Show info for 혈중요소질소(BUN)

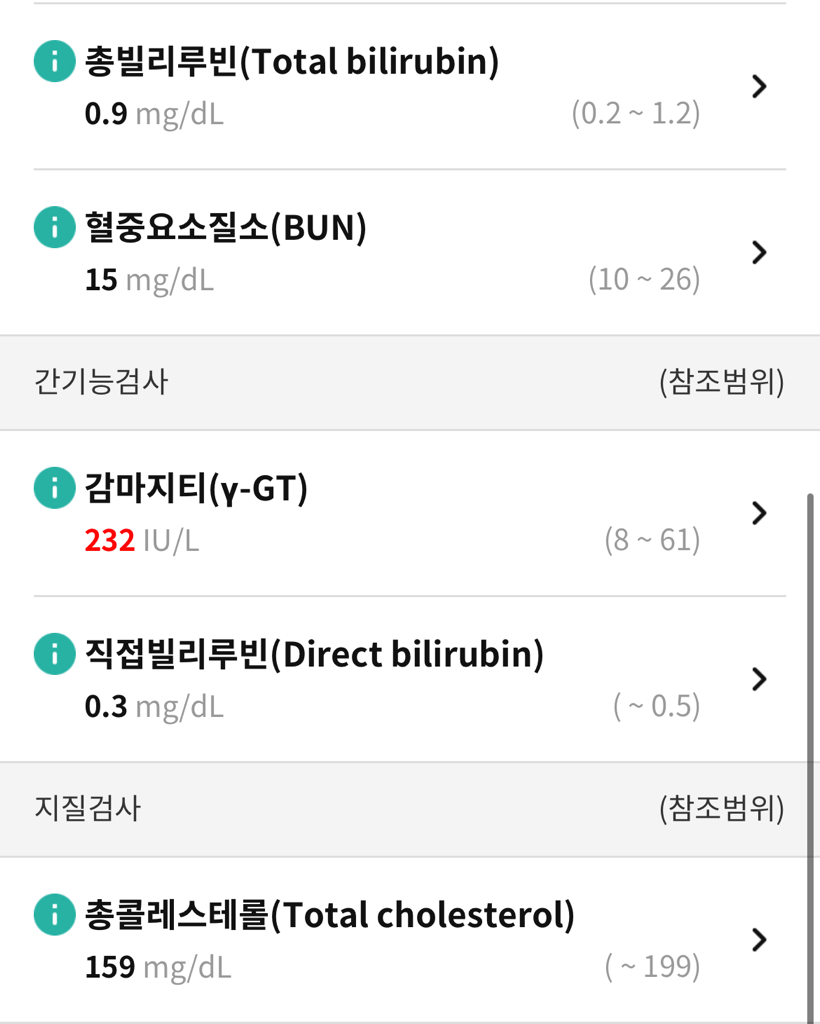54,229
